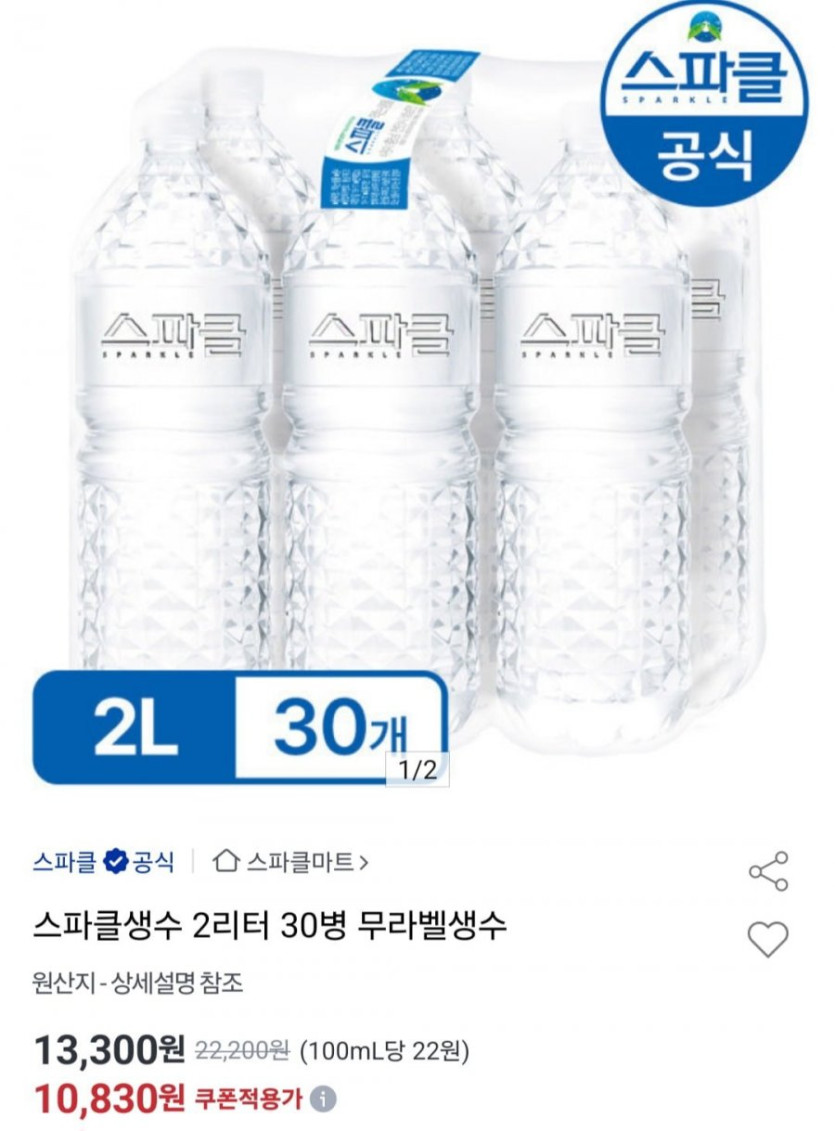Open the 스파크 공식 brand page

click(103, 861)
